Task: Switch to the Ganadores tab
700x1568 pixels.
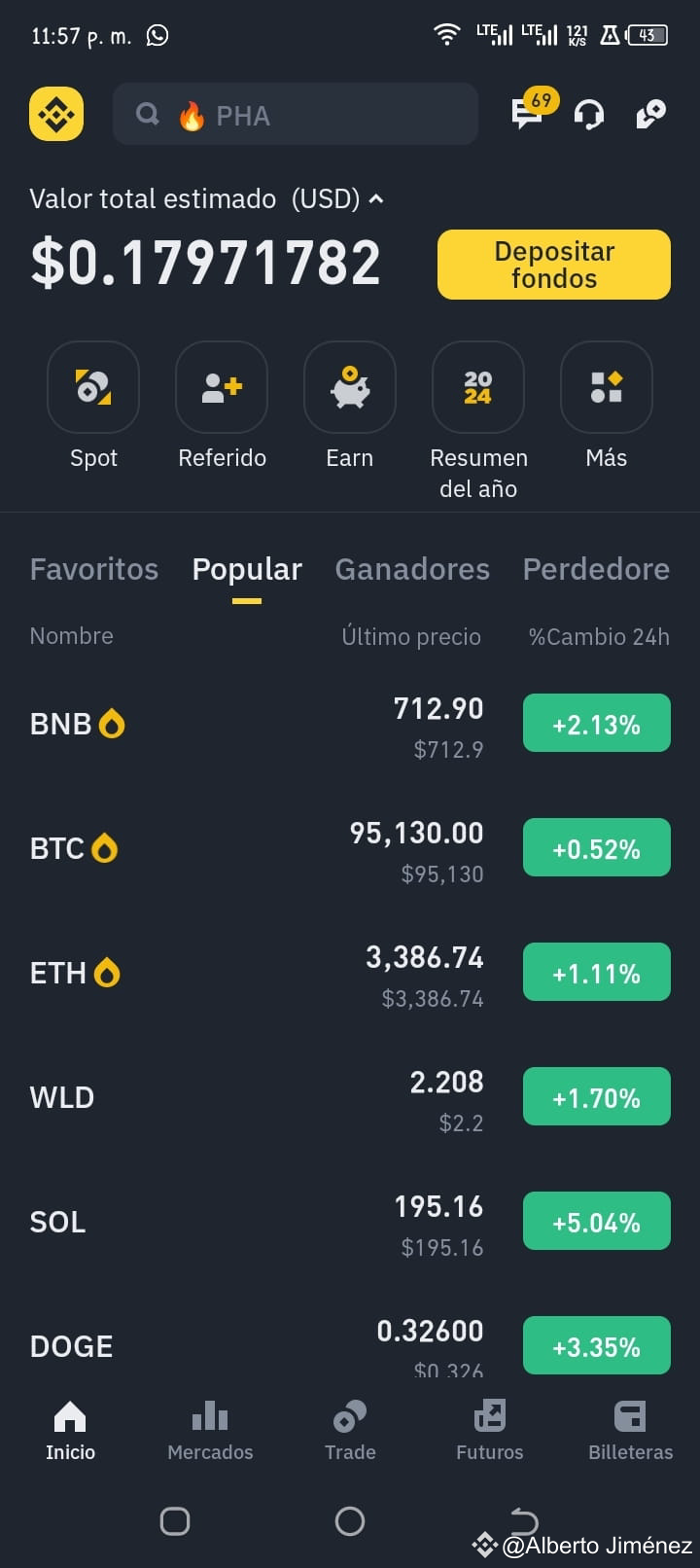Action: (x=412, y=569)
